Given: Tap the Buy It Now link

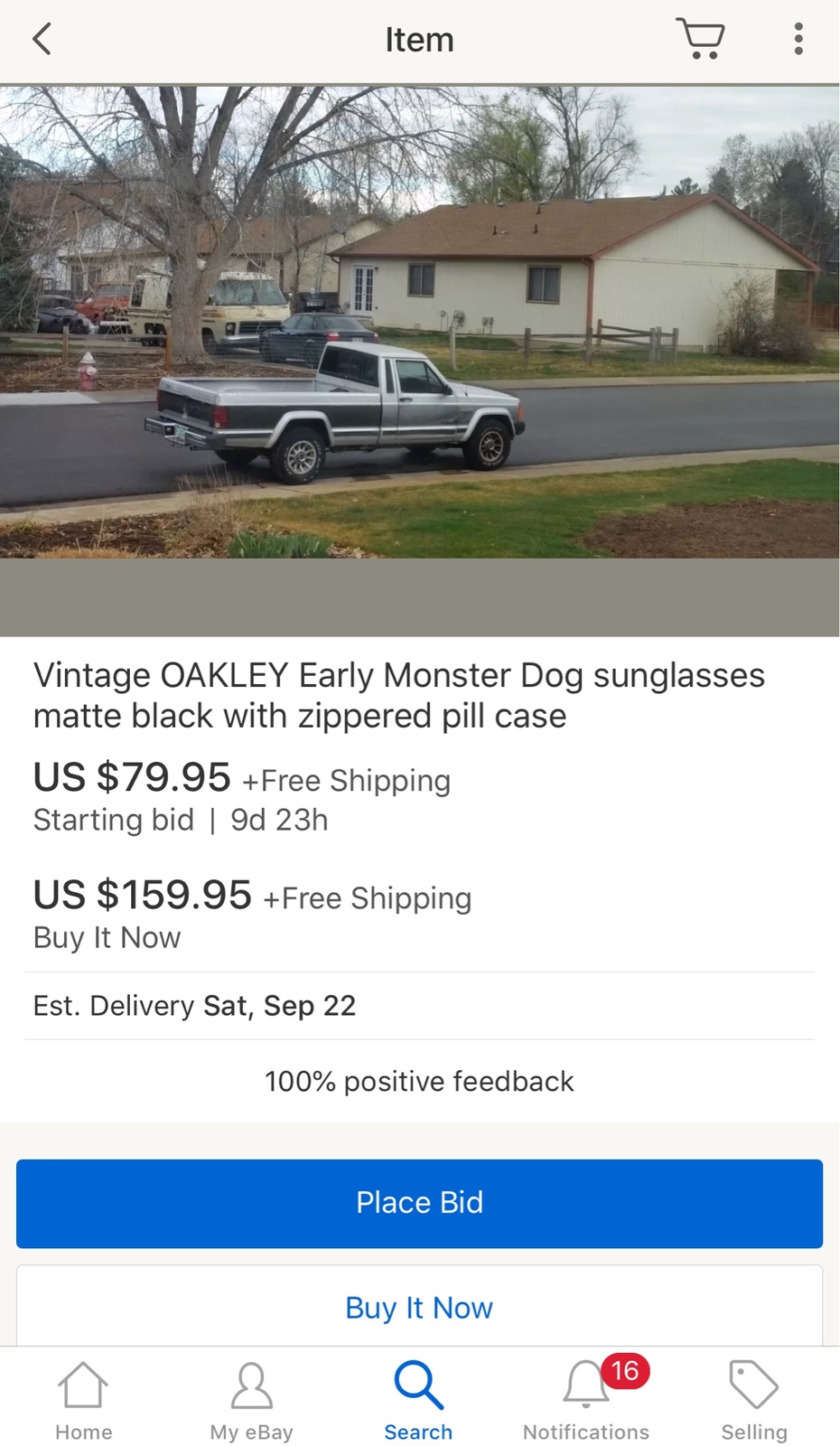Looking at the screenshot, I should (x=418, y=1308).
